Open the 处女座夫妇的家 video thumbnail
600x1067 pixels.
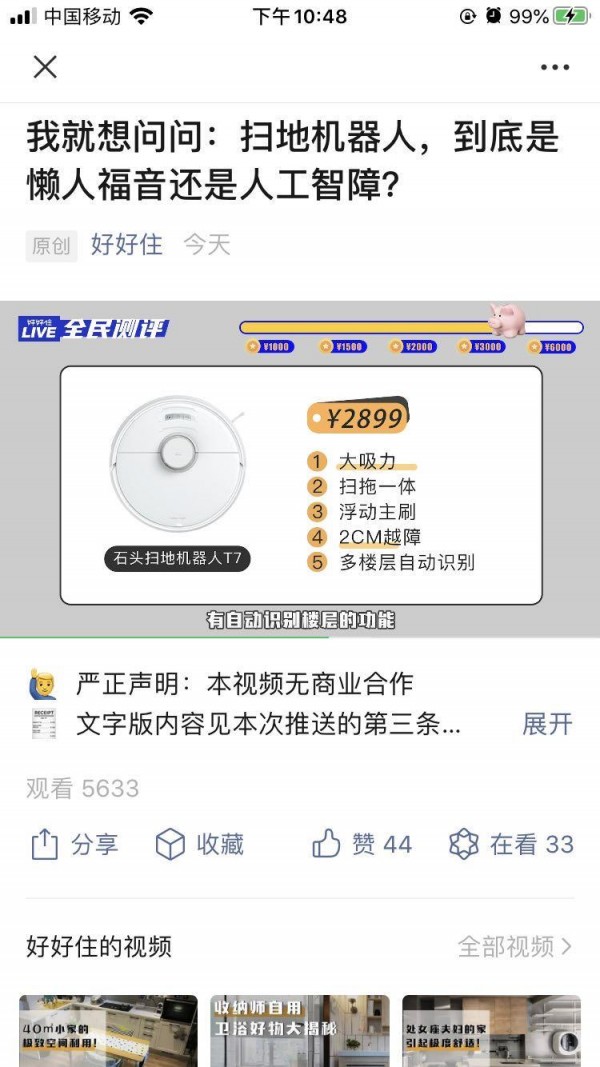click(x=492, y=1031)
